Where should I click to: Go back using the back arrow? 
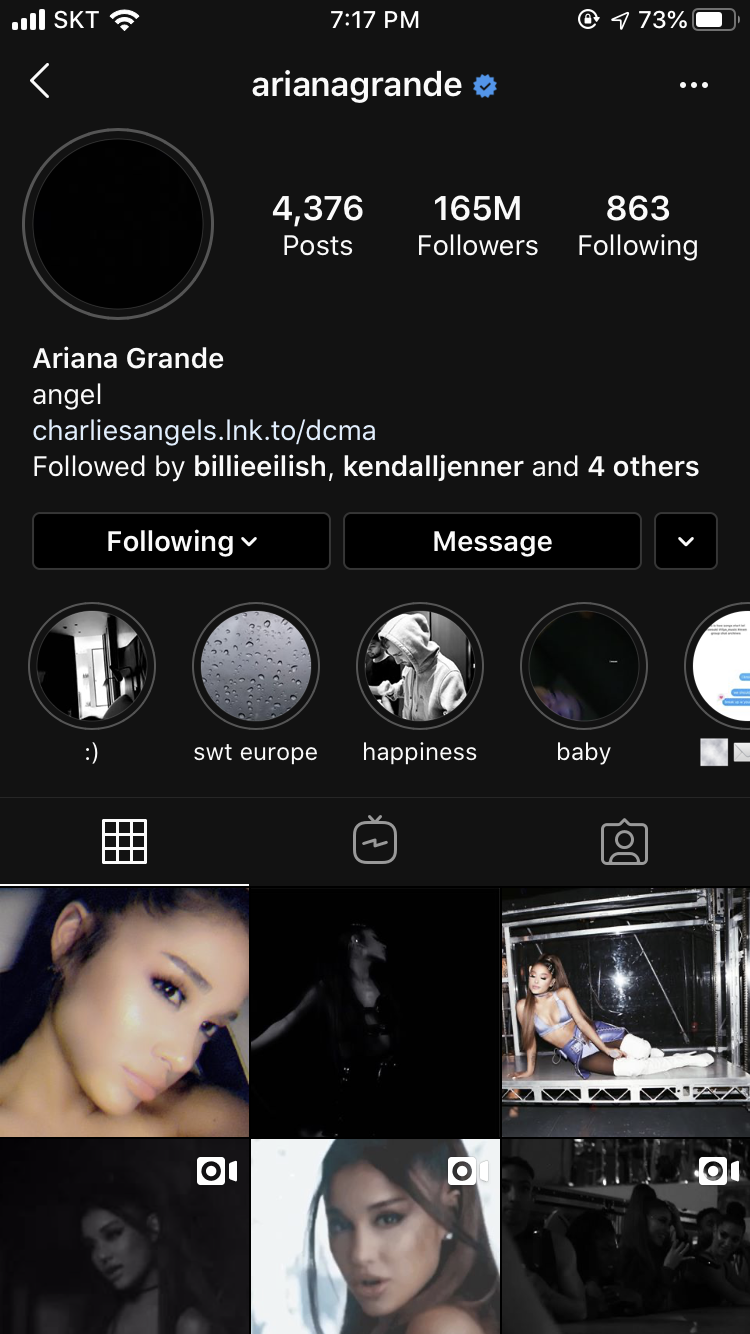[x=40, y=82]
